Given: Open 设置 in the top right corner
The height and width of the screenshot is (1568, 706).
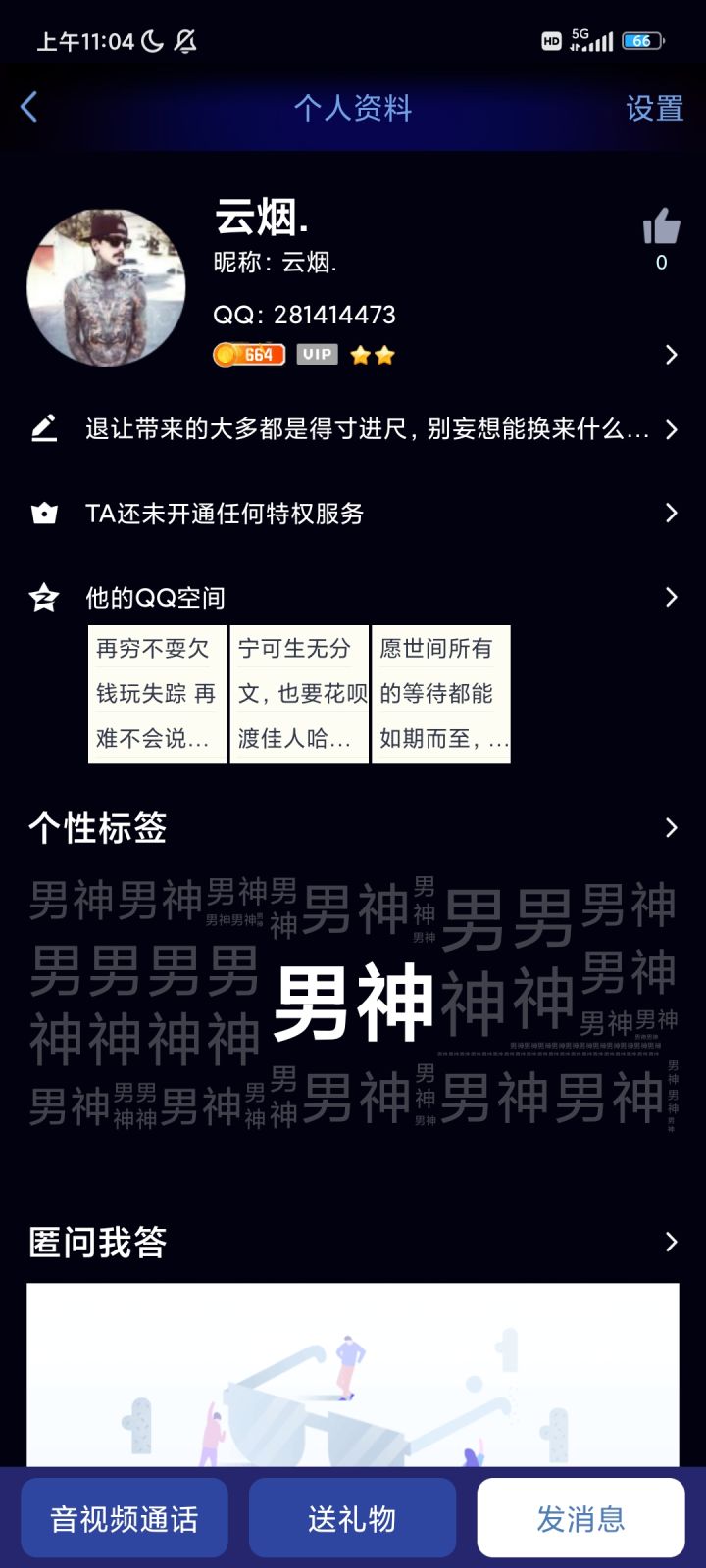Looking at the screenshot, I should click(654, 109).
